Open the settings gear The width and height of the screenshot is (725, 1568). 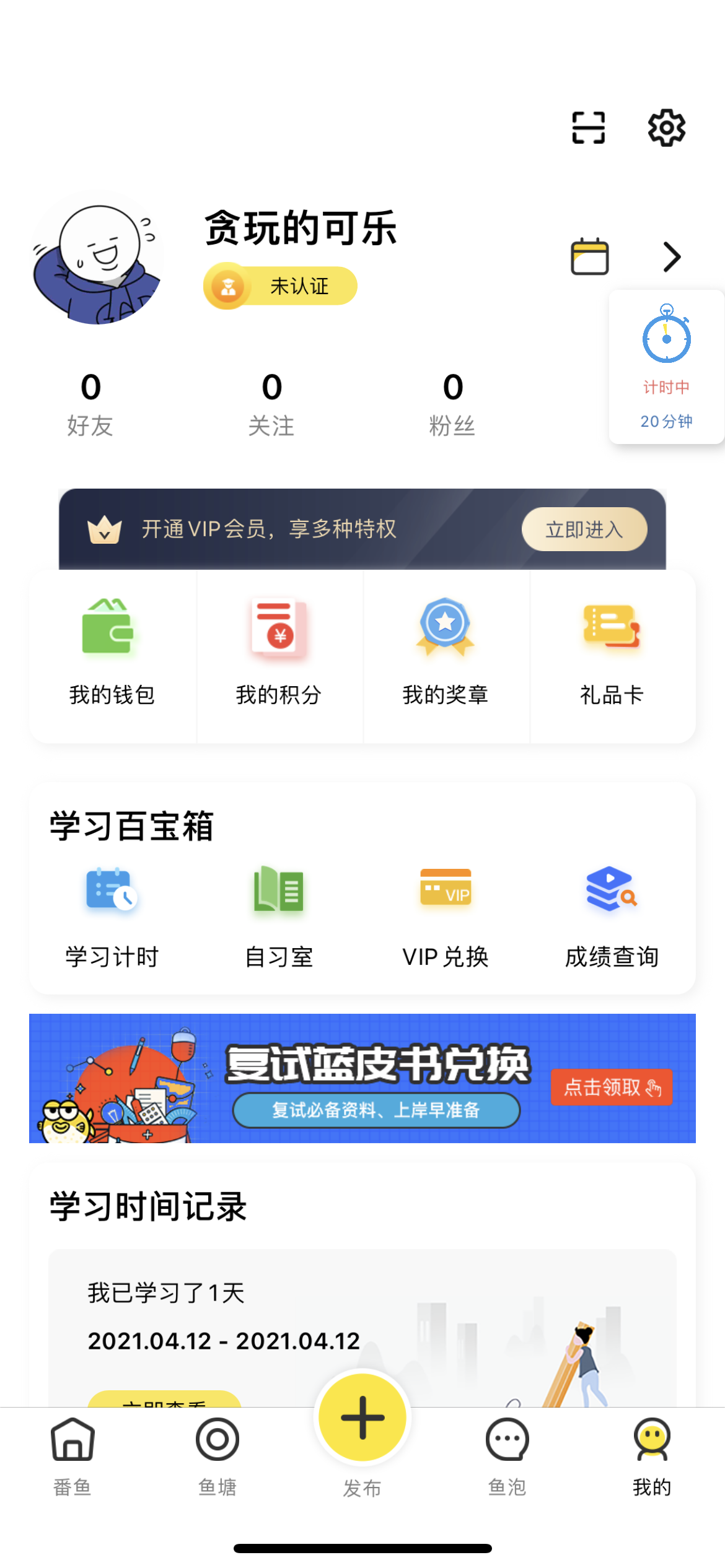667,127
